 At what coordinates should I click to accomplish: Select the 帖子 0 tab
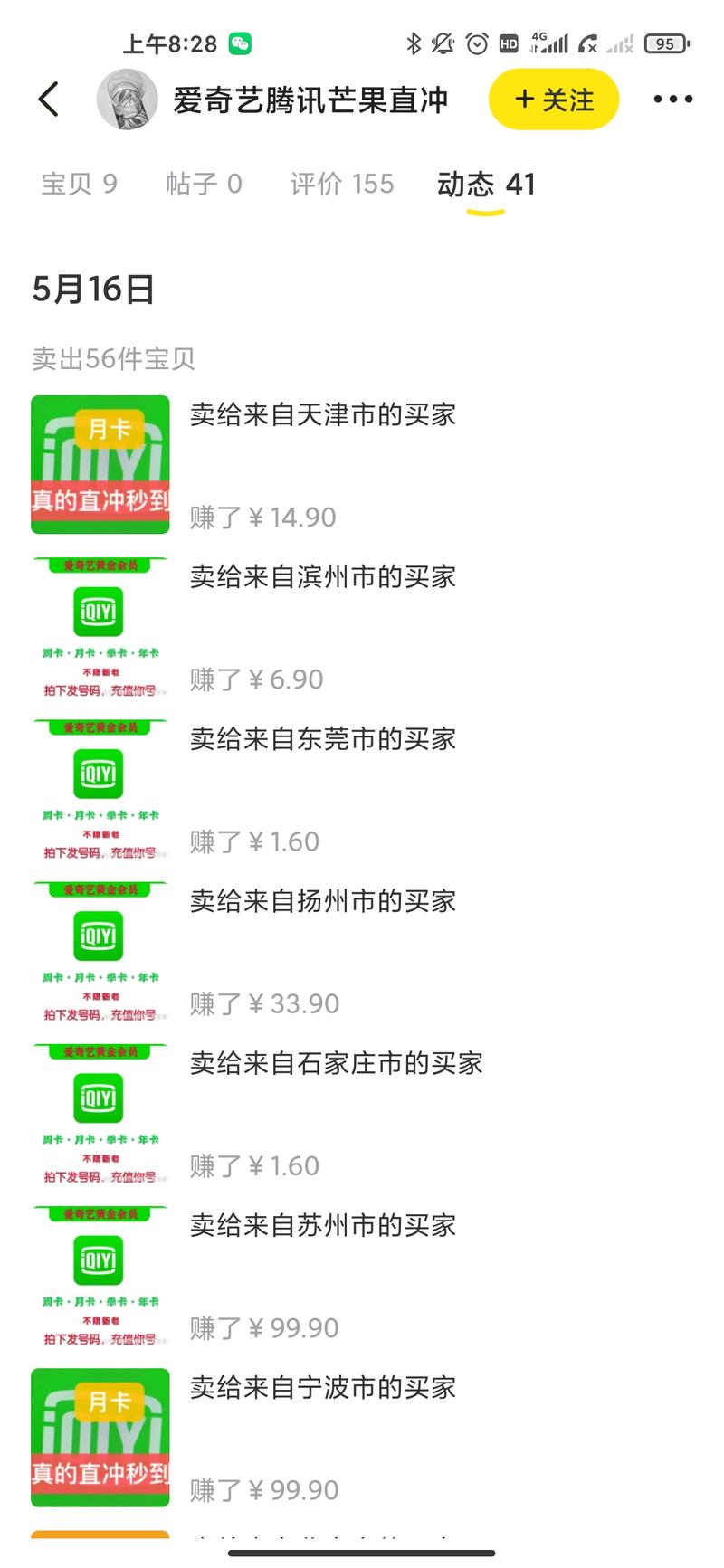click(x=205, y=184)
